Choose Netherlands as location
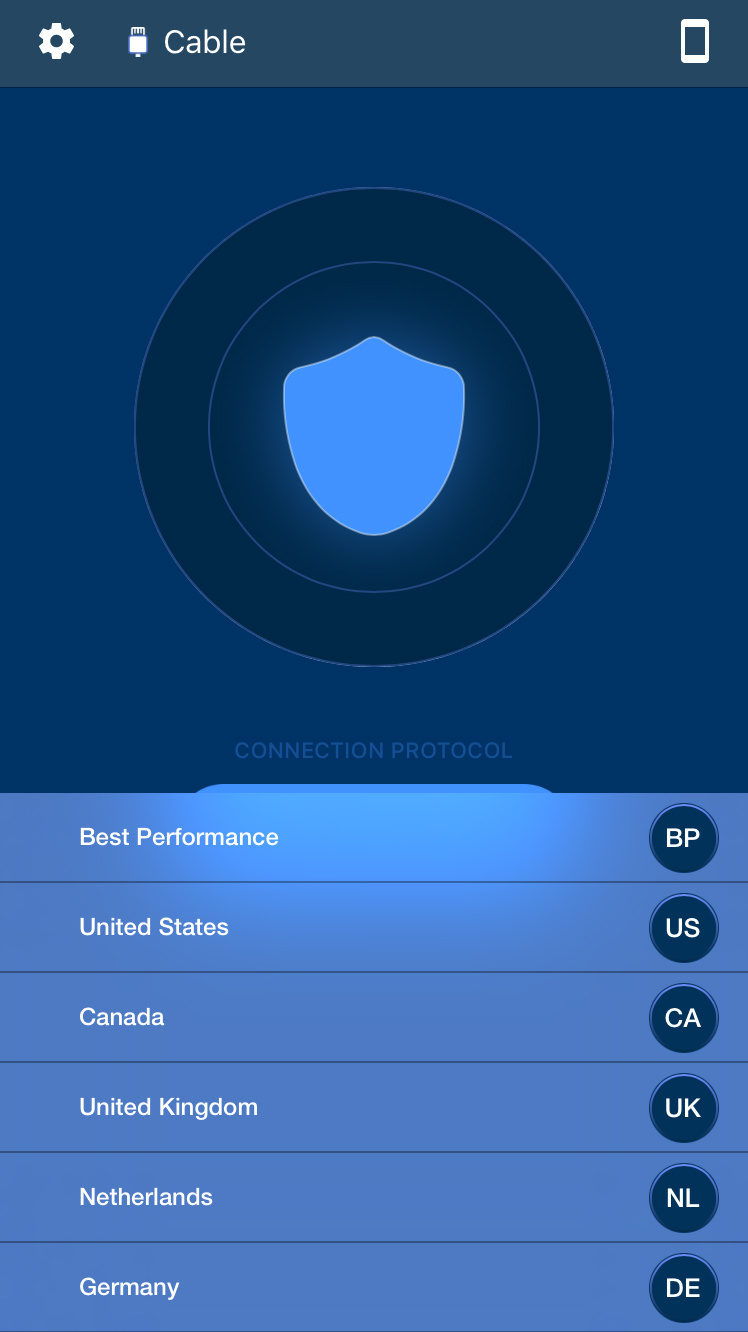Viewport: 748px width, 1332px height. [x=374, y=1198]
